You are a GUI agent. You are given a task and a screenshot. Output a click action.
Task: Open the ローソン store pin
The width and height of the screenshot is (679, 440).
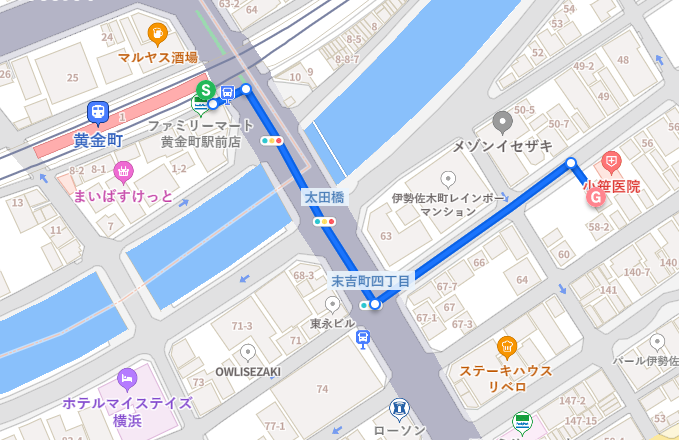coord(400,408)
